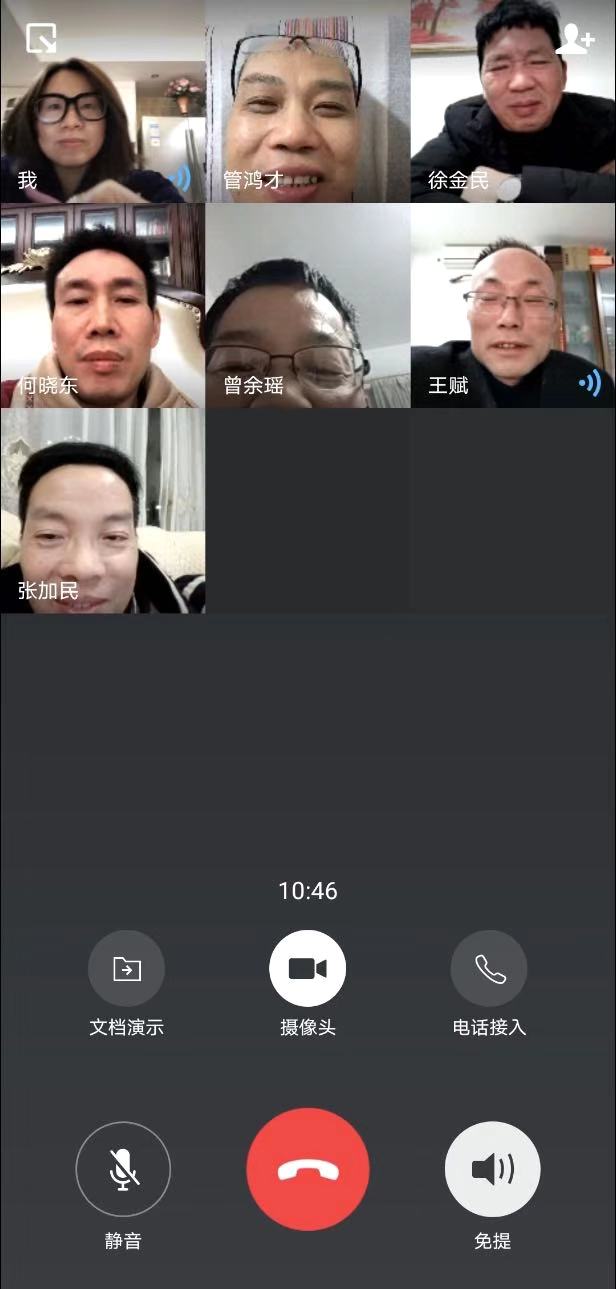
Task: Minimize the video call window
Action: coord(41,39)
